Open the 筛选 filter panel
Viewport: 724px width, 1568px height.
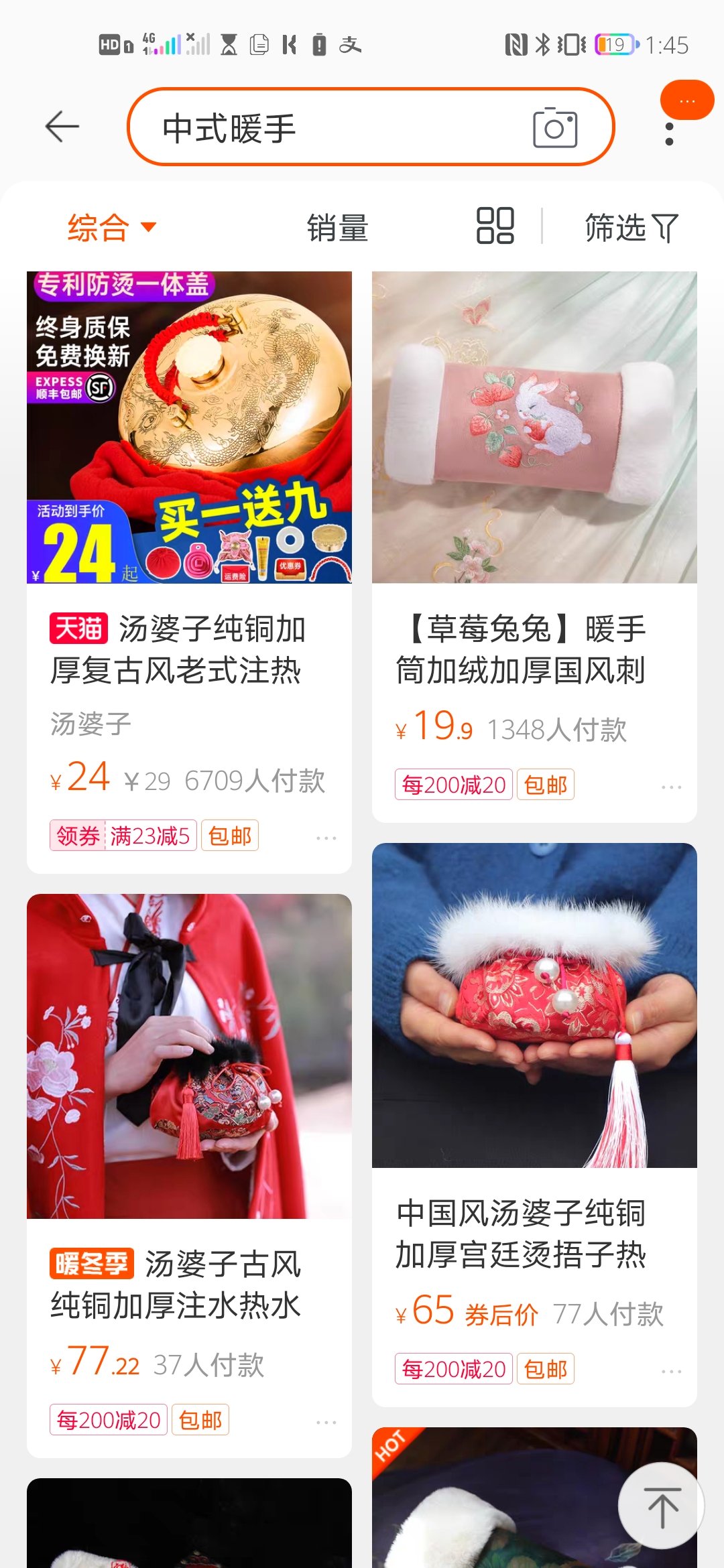click(x=630, y=228)
